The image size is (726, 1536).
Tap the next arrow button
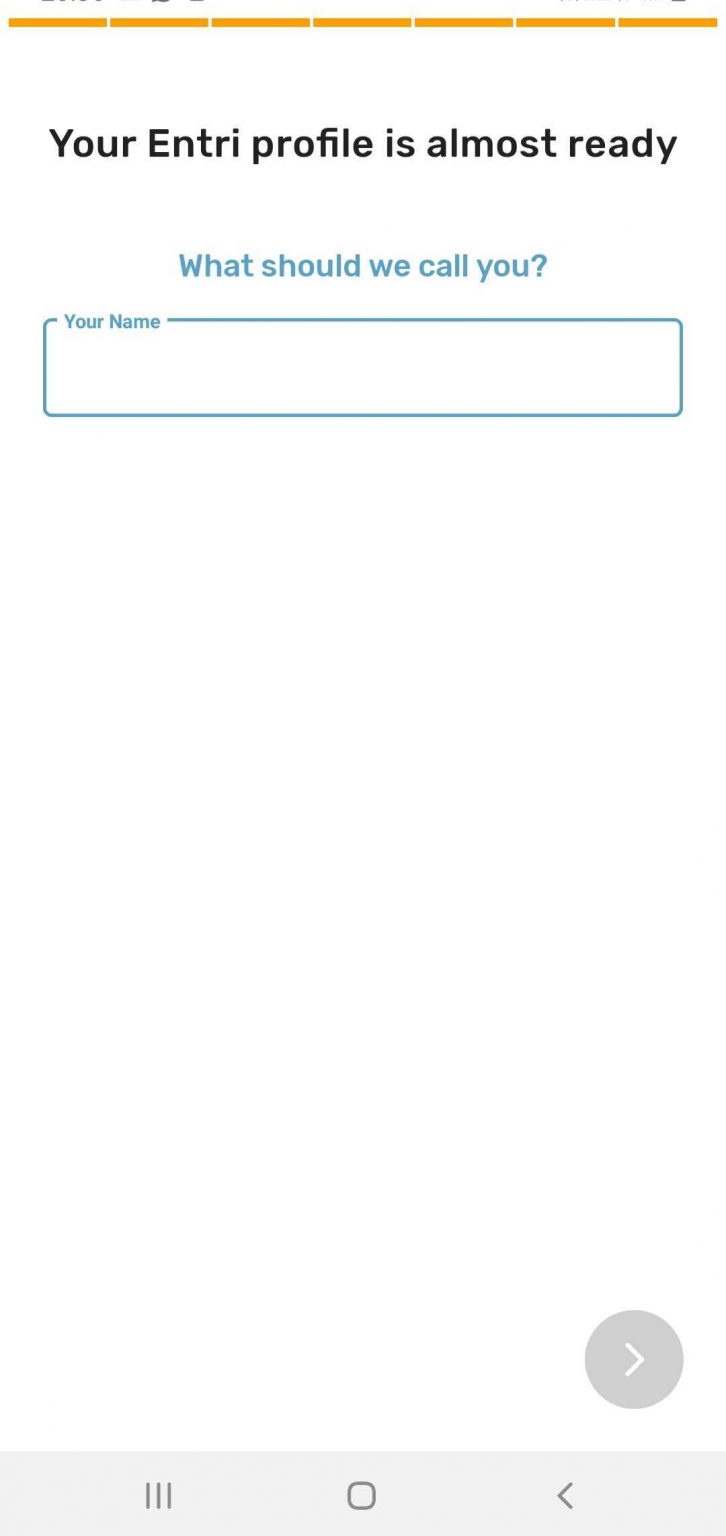pyautogui.click(x=633, y=1359)
